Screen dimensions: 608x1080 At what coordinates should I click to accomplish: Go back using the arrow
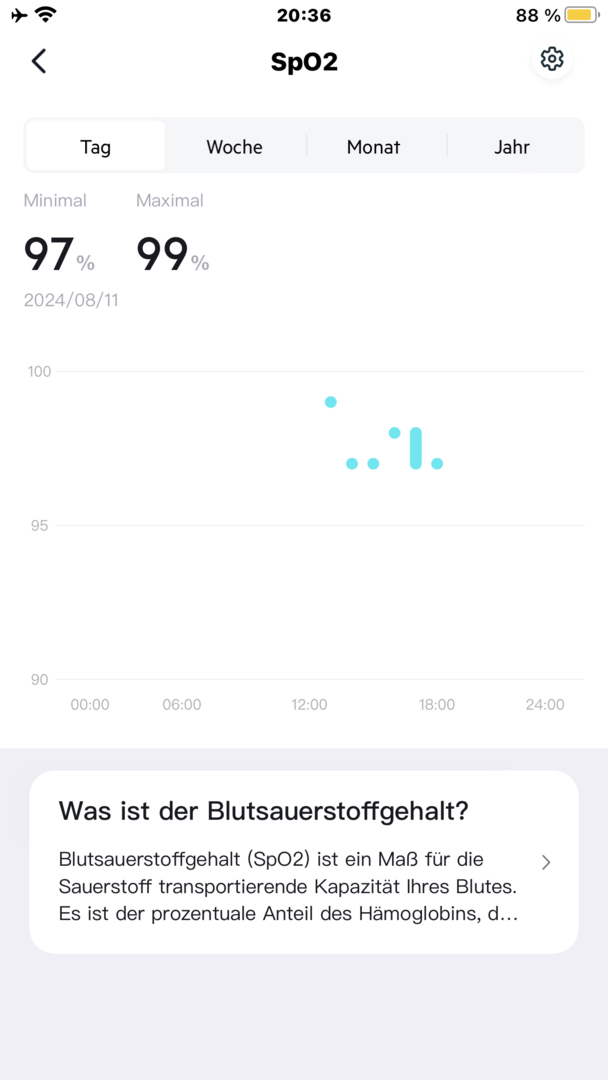click(39, 61)
